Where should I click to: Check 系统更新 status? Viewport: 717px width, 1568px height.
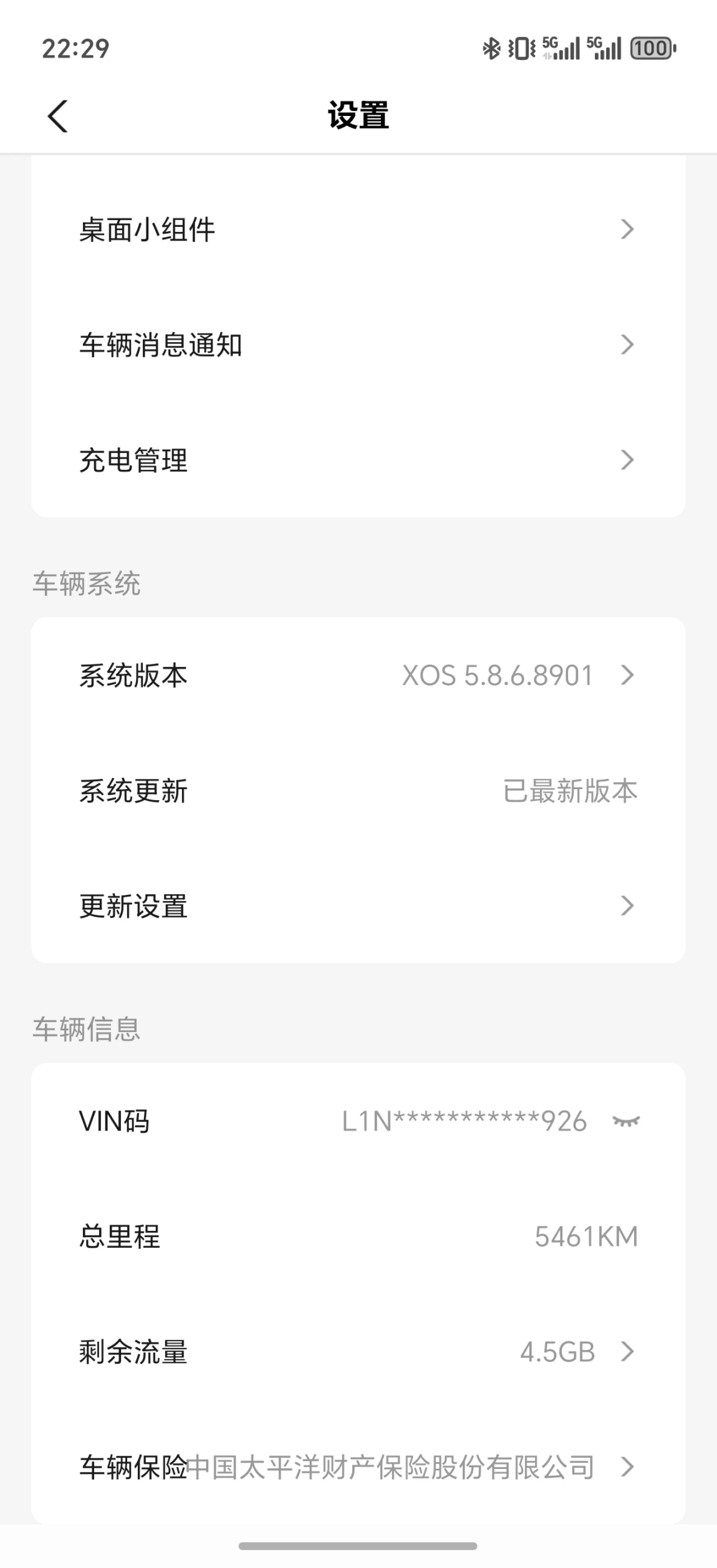coord(358,791)
